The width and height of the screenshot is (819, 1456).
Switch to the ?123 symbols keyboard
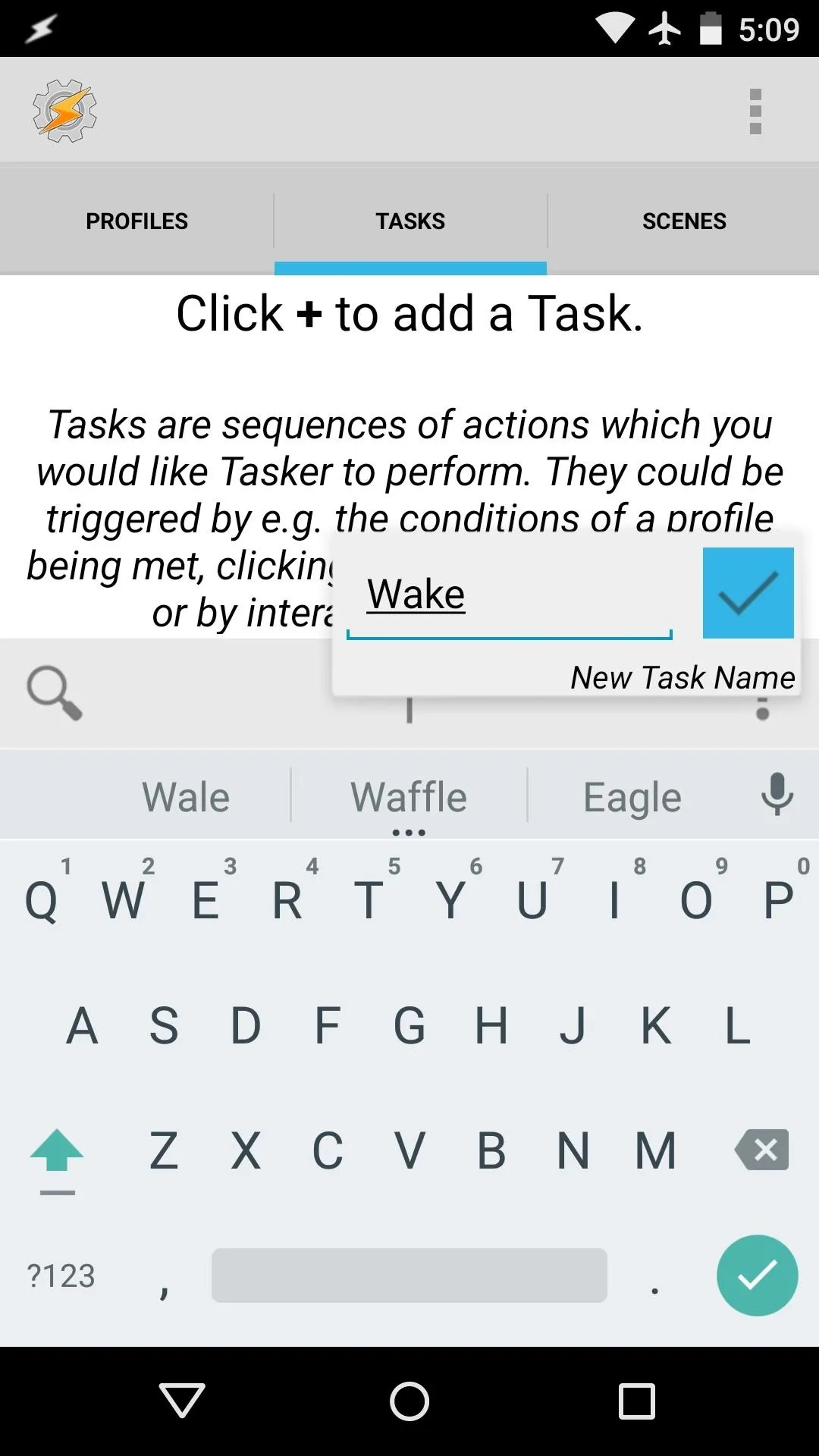click(x=61, y=1276)
